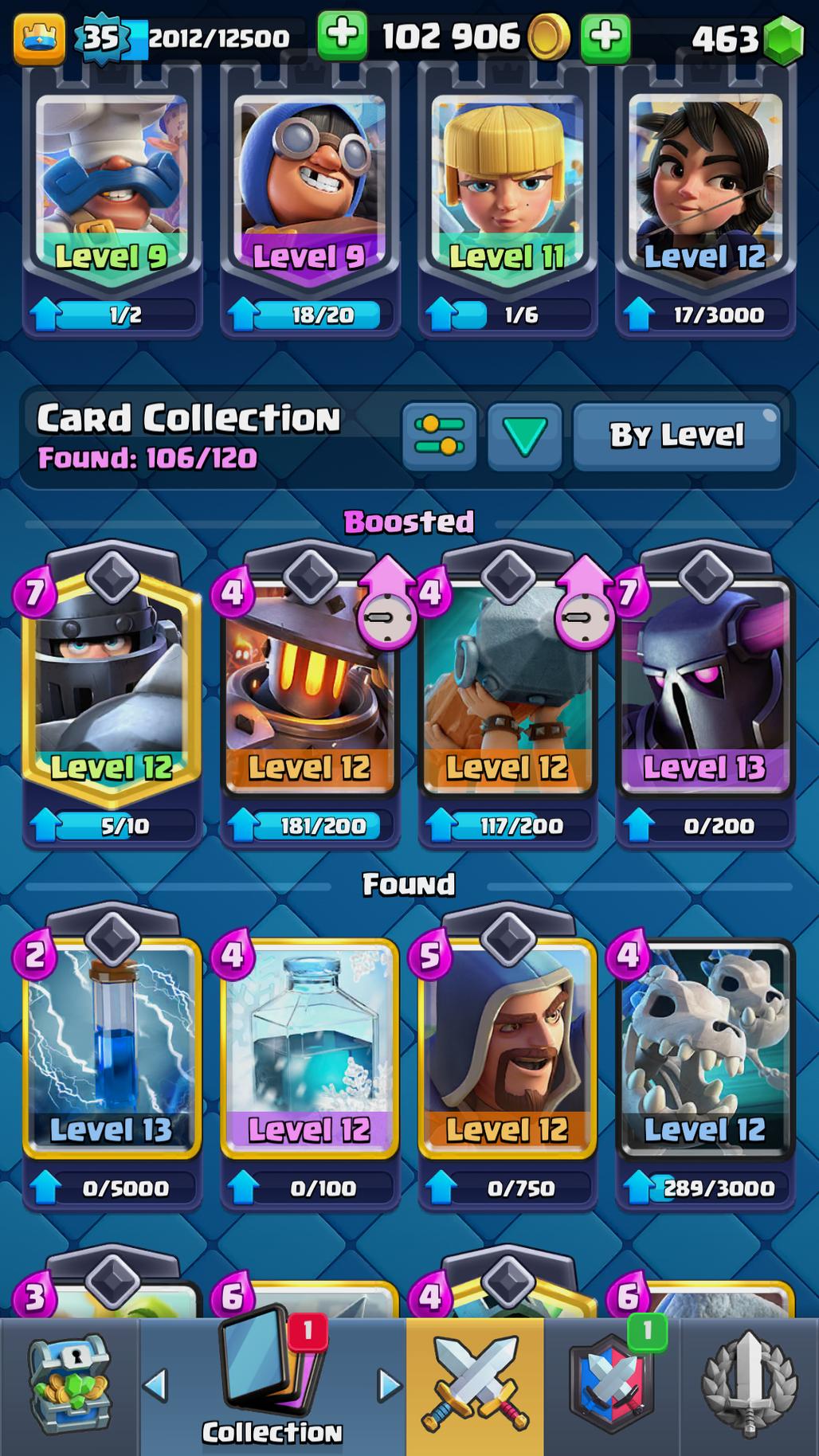Switch to the Battle crossed swords tab

point(475,1388)
